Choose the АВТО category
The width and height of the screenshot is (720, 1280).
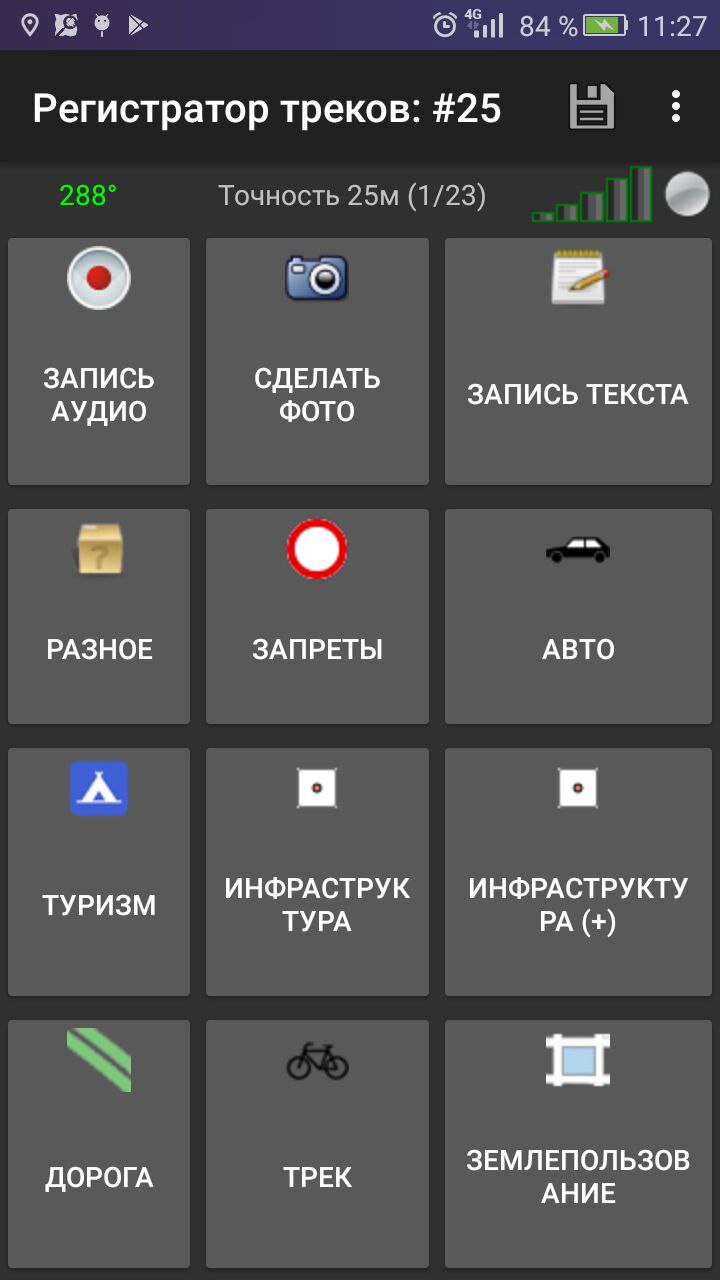(x=578, y=617)
